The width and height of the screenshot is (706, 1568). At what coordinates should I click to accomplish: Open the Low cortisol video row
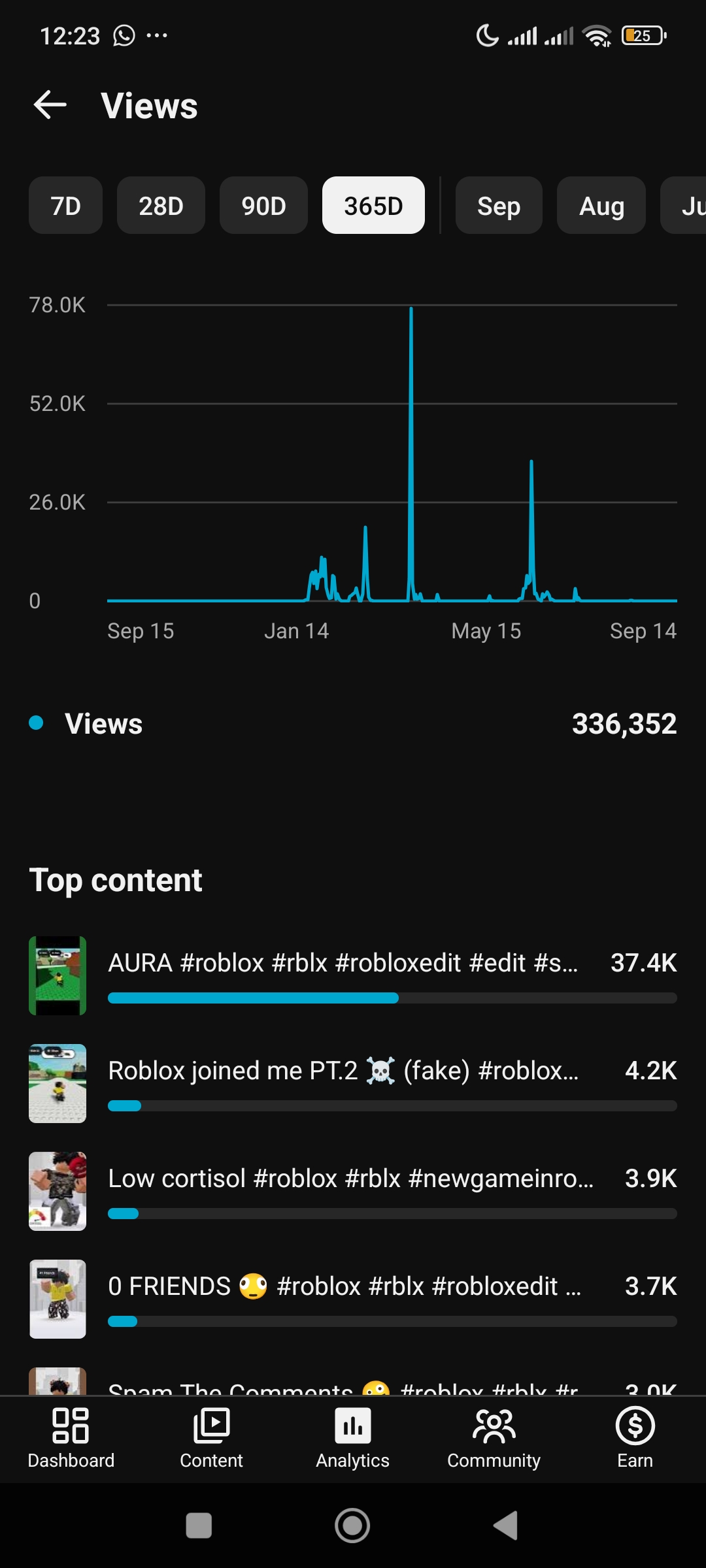tap(353, 1191)
